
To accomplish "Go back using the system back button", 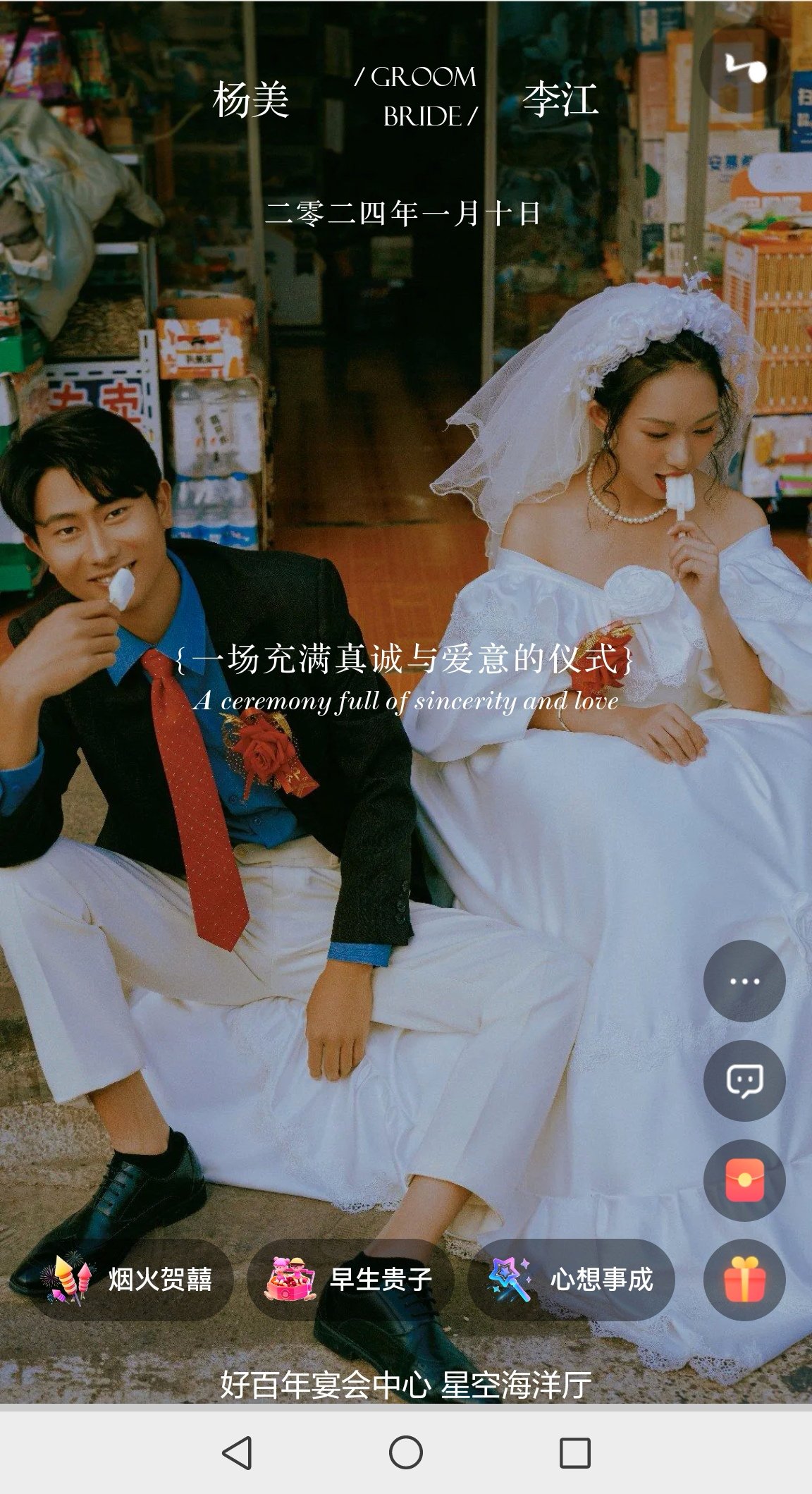I will coord(237,1452).
